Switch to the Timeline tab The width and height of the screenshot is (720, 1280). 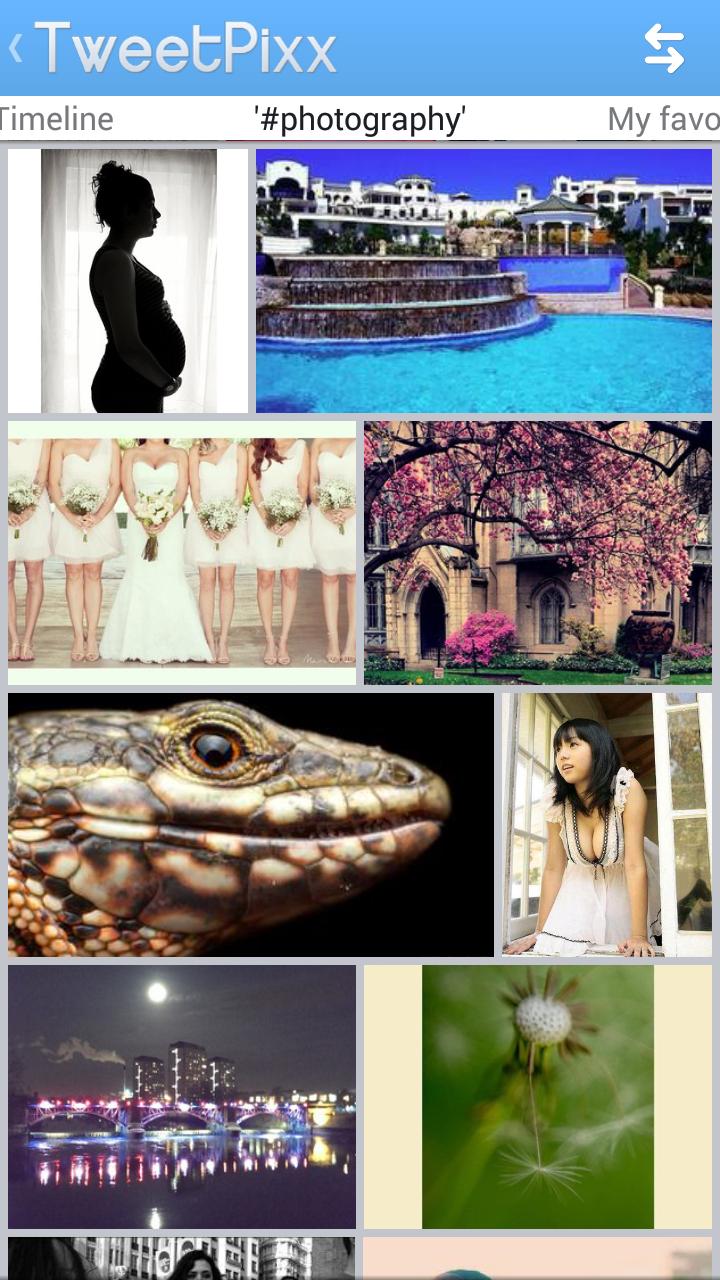tap(56, 119)
